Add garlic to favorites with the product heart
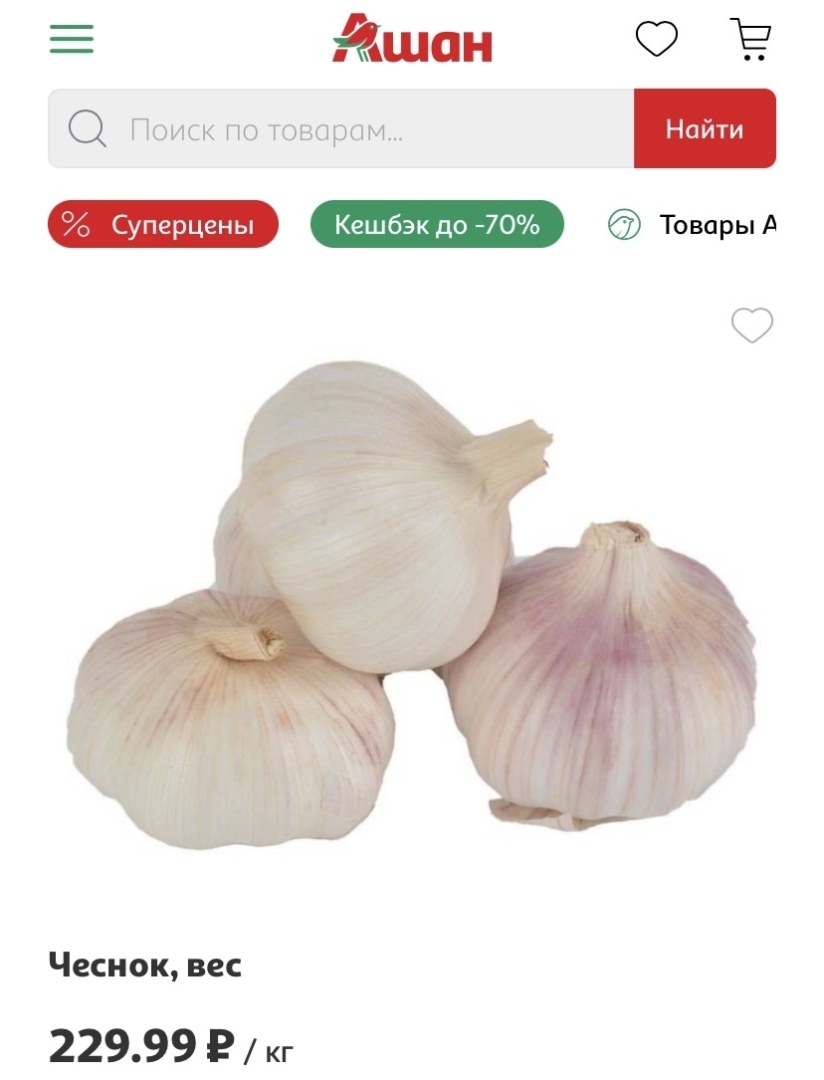 click(752, 326)
